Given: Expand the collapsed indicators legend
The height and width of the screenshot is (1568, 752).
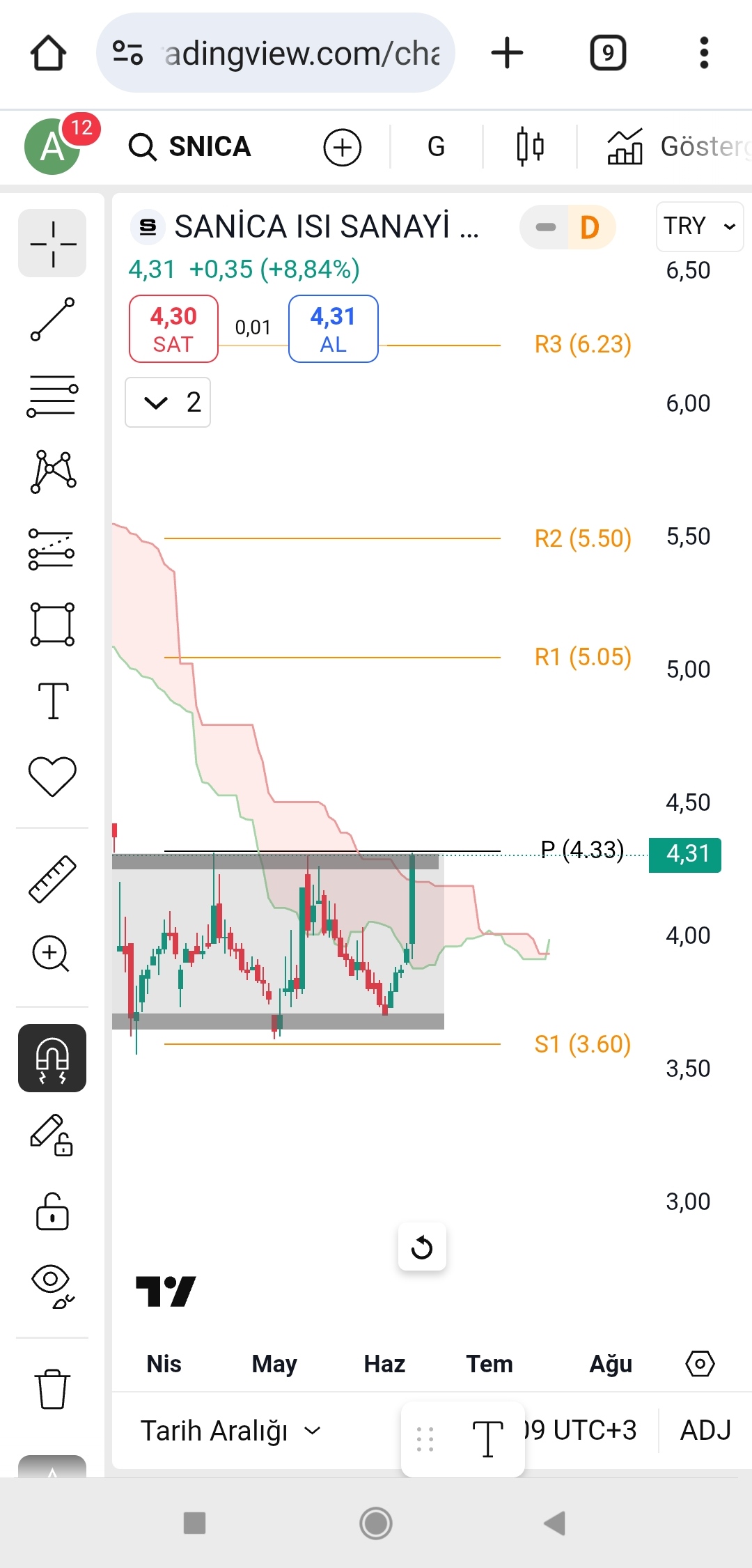Looking at the screenshot, I should (168, 402).
